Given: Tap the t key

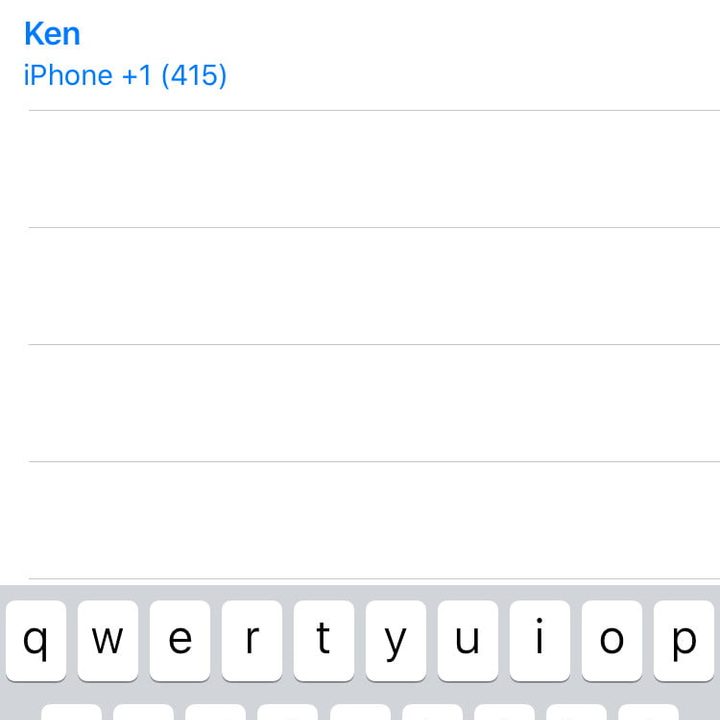Looking at the screenshot, I should [324, 641].
